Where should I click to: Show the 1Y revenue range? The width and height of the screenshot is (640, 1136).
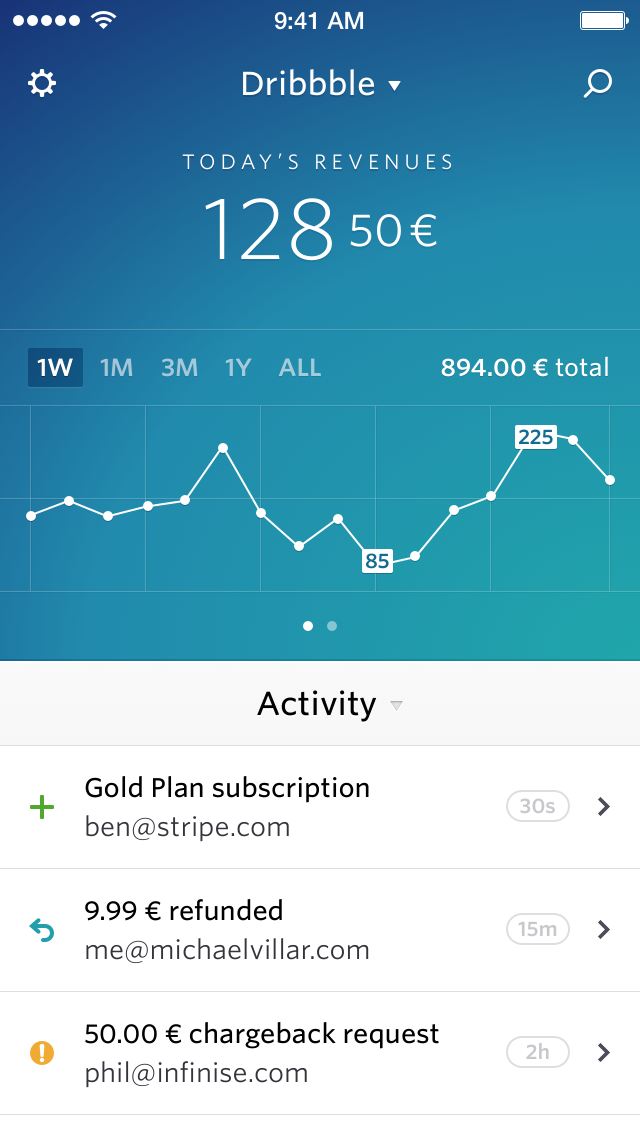[x=238, y=367]
